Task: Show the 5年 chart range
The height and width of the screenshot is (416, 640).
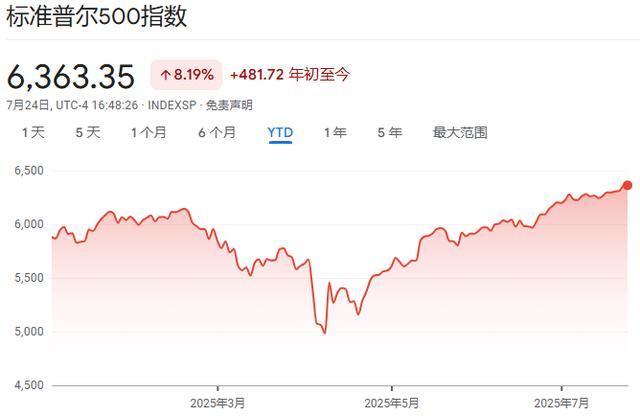Action: 389,132
